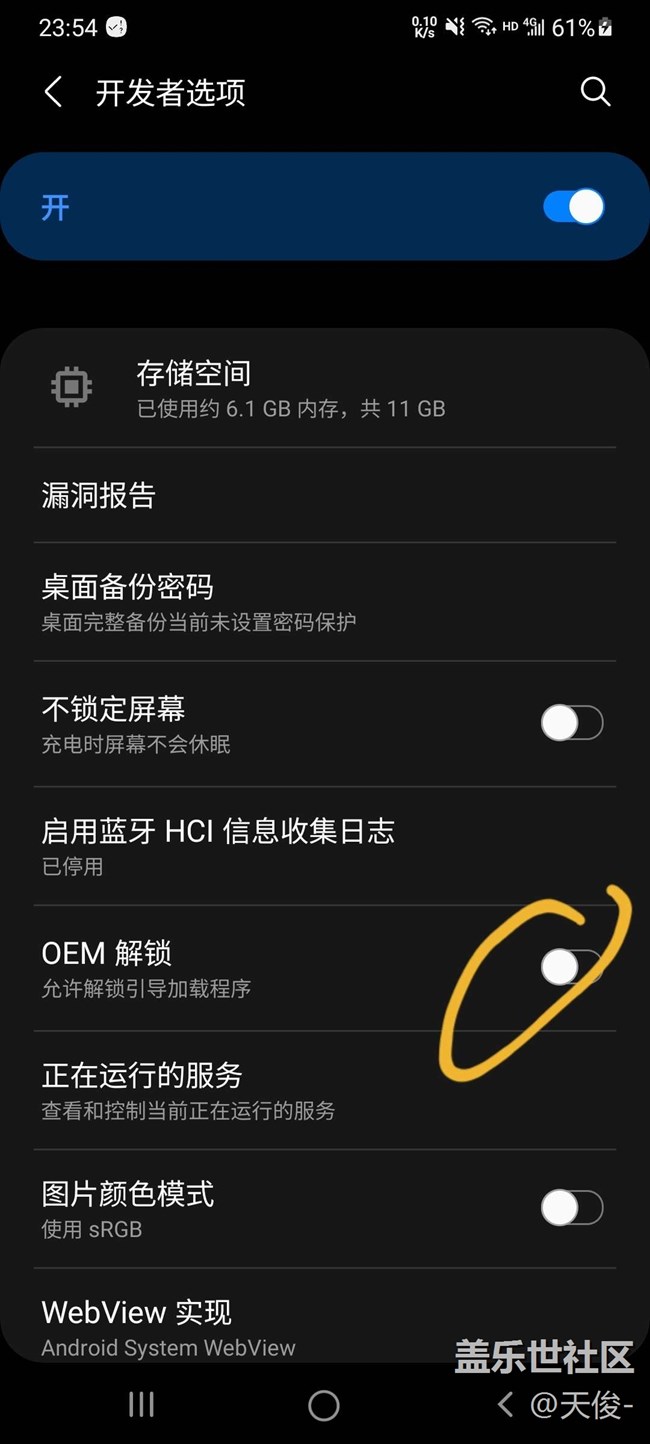Image resolution: width=650 pixels, height=1444 pixels.
Task: Tap the system home button
Action: coord(324,1405)
